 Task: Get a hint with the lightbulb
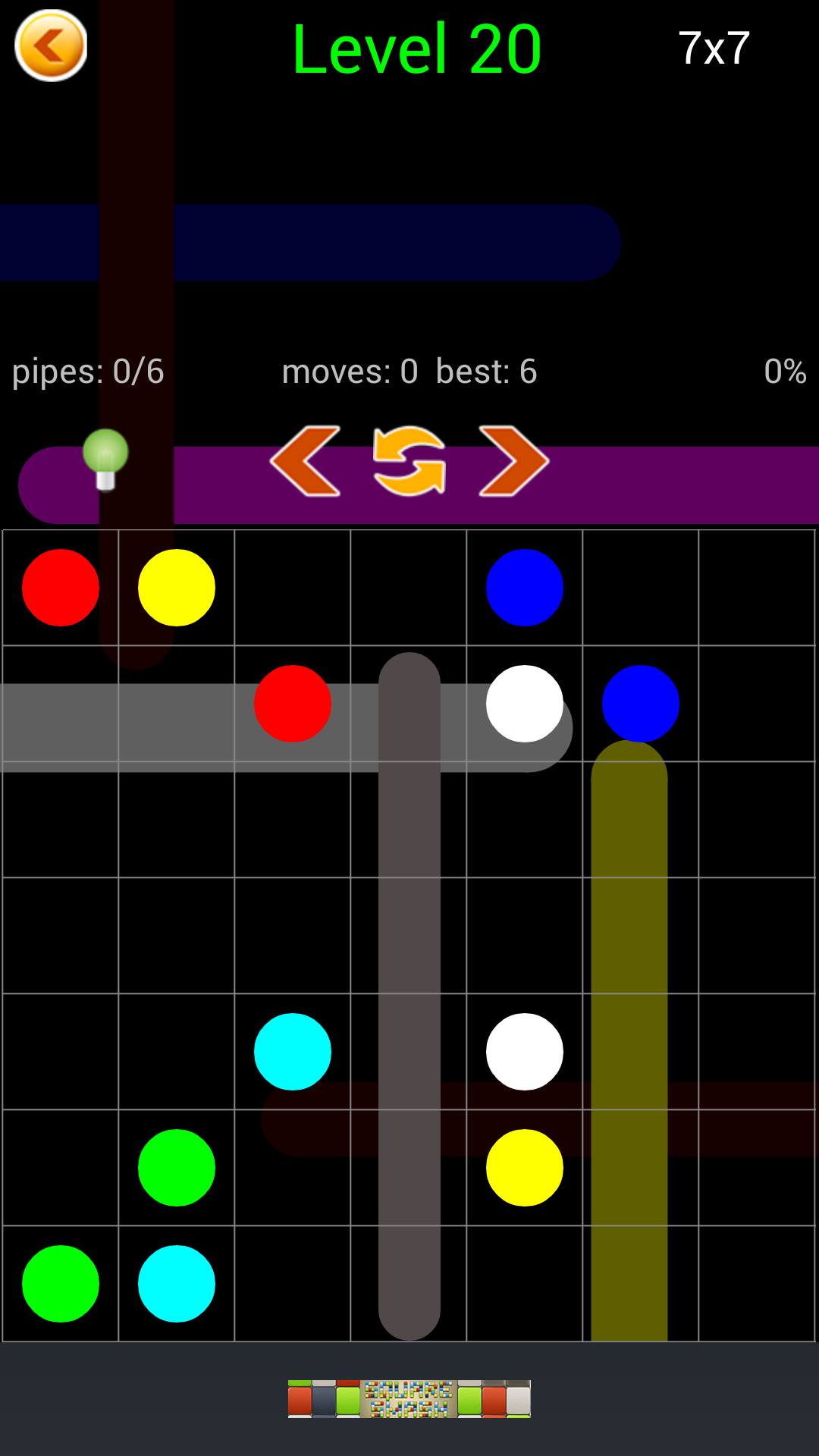coord(105,460)
